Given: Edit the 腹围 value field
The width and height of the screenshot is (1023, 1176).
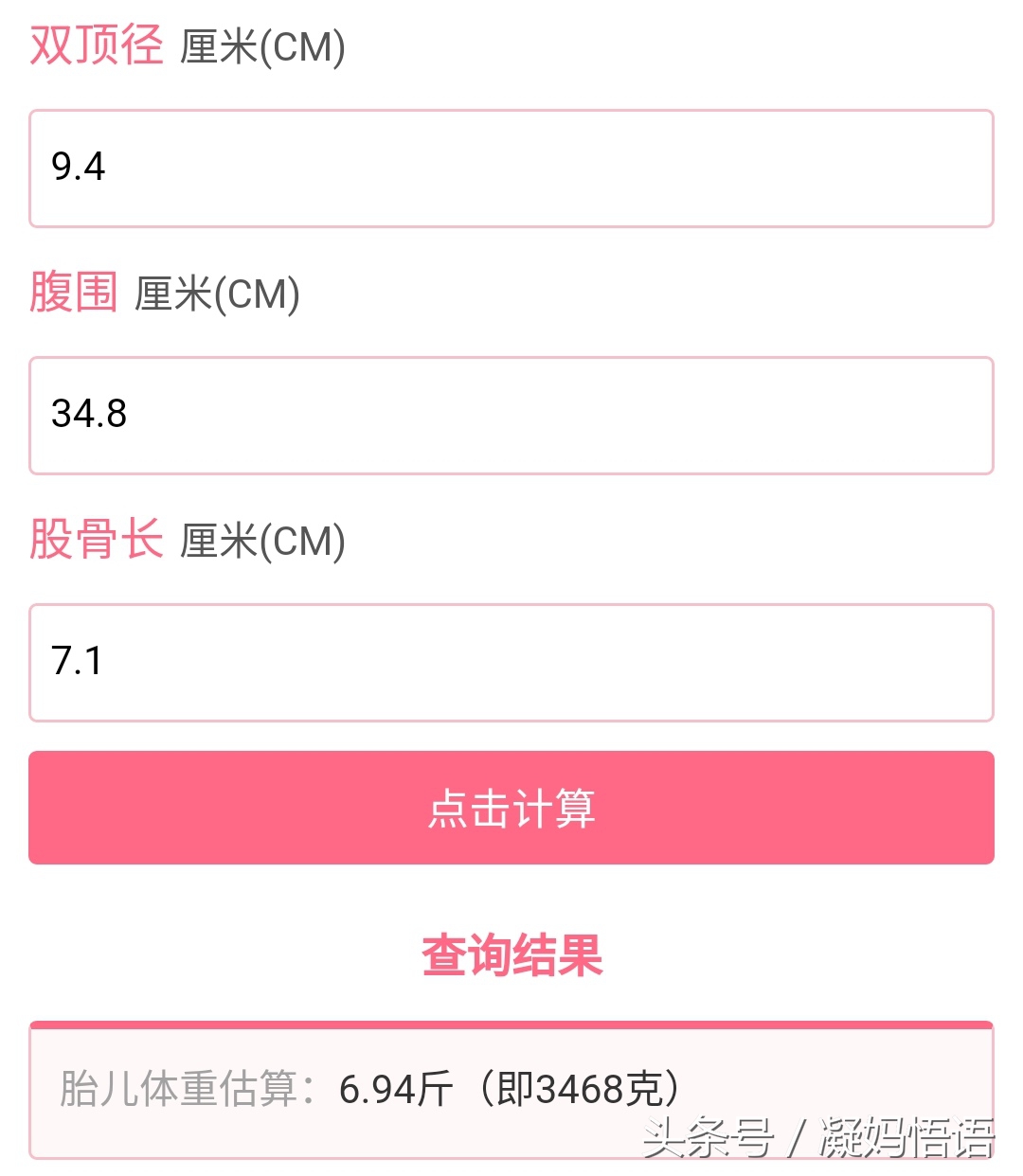Looking at the screenshot, I should pos(511,416).
